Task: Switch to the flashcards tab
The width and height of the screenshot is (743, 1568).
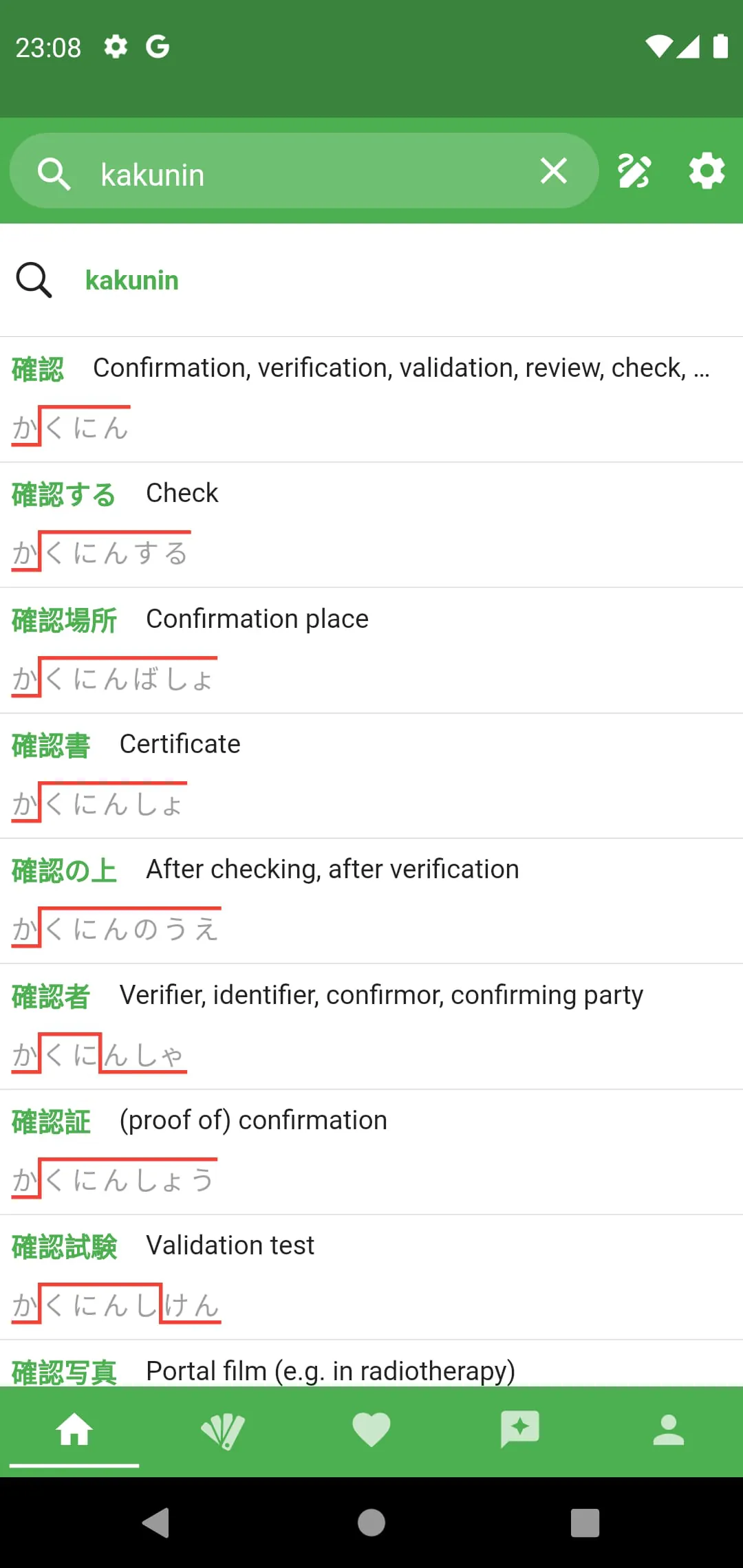Action: [223, 1431]
